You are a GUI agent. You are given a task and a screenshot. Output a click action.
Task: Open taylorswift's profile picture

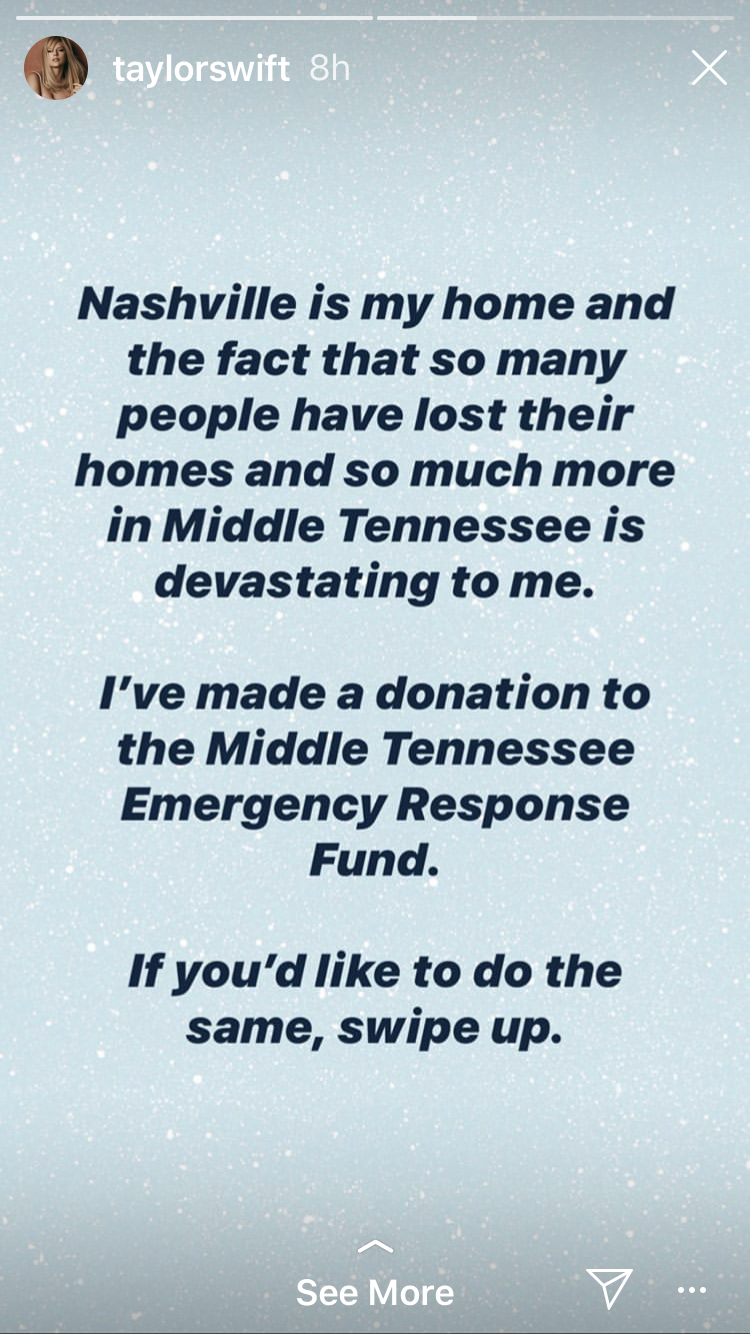56,69
